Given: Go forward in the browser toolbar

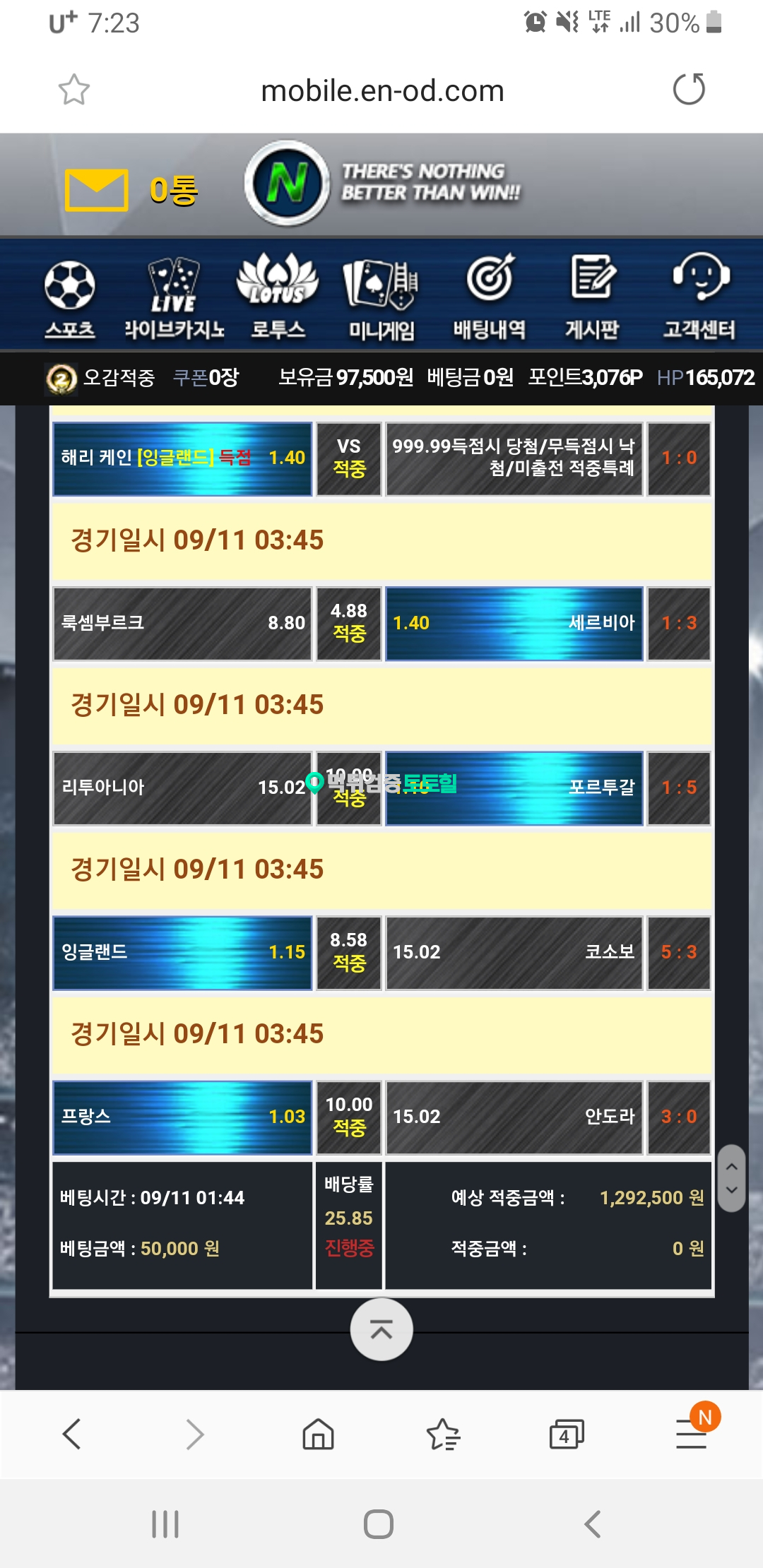Looking at the screenshot, I should click(195, 1435).
